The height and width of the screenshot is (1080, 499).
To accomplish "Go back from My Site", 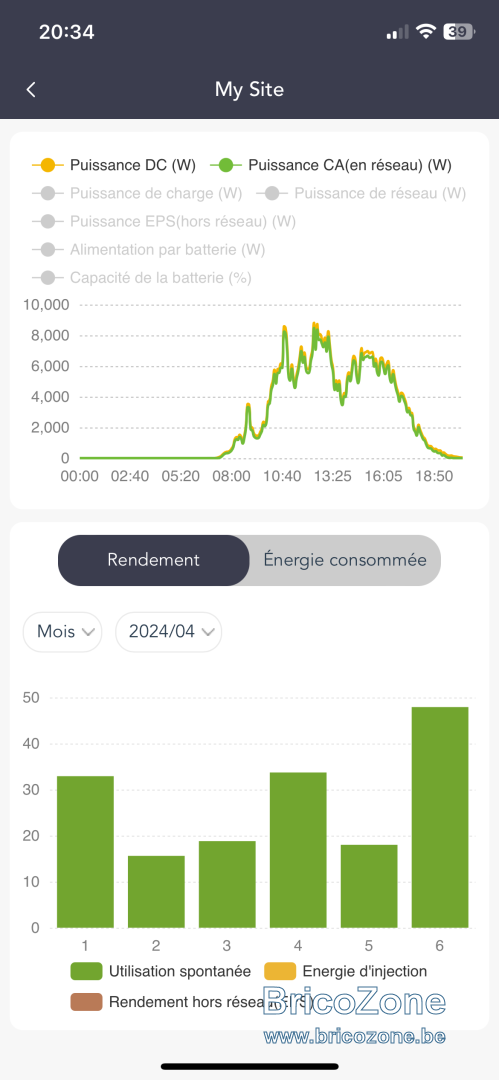I will point(31,90).
